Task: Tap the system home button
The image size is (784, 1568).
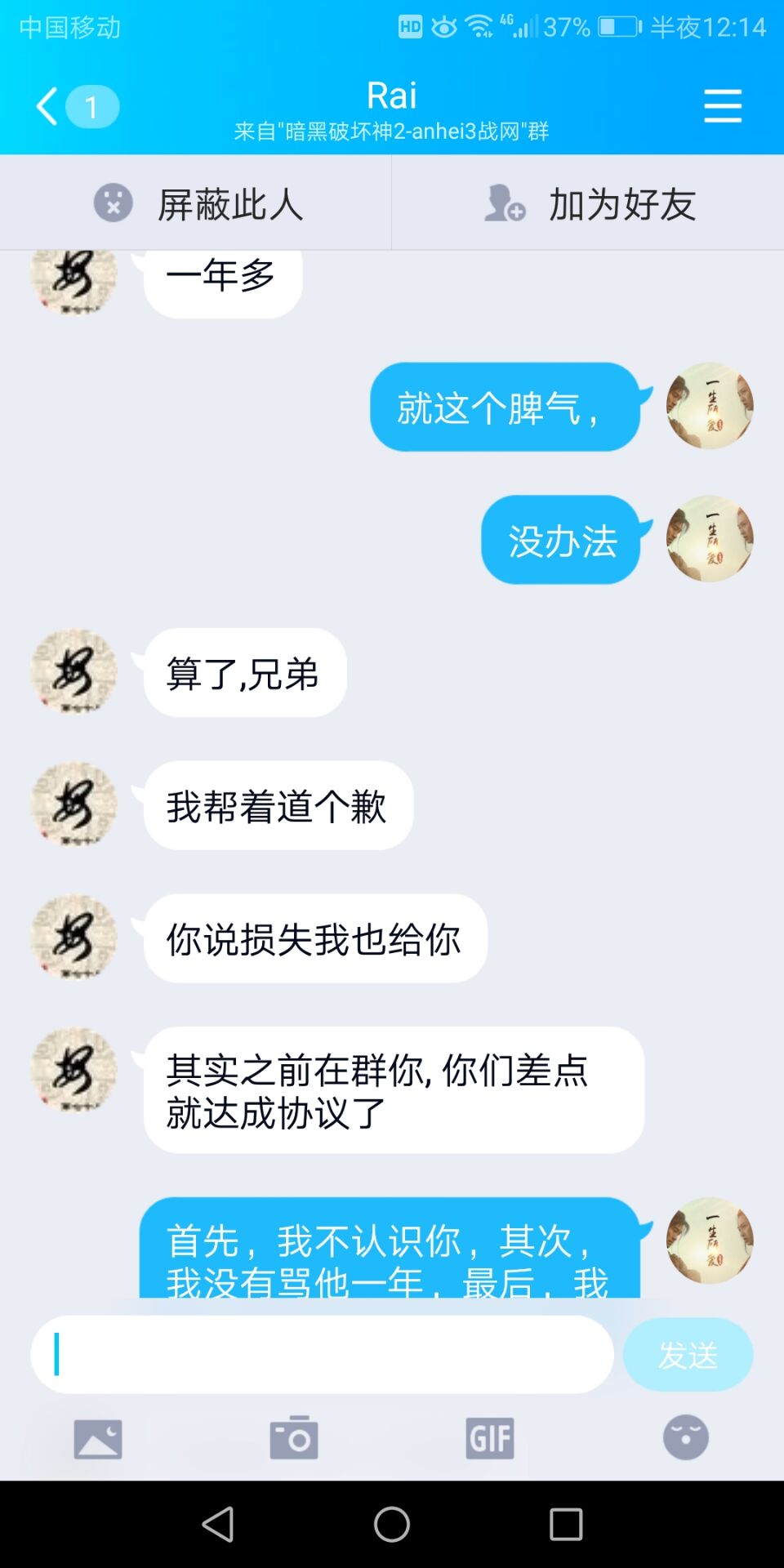Action: click(x=392, y=1524)
